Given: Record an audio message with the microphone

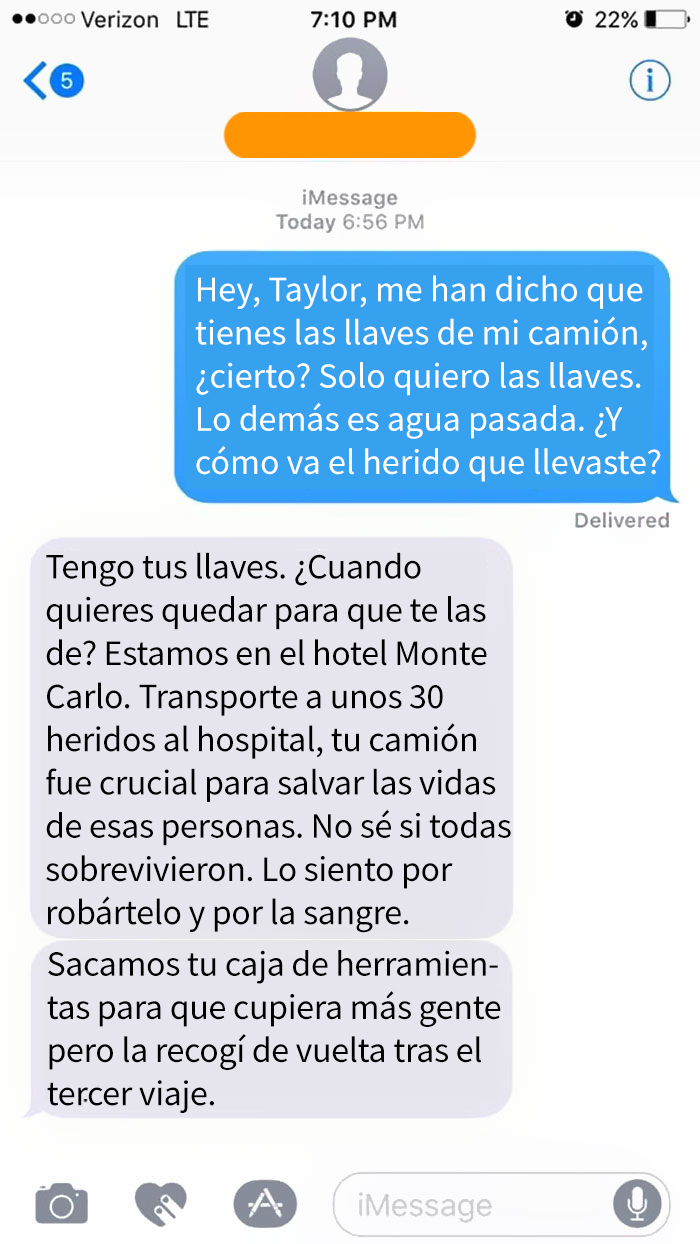Looking at the screenshot, I should [x=637, y=1205].
